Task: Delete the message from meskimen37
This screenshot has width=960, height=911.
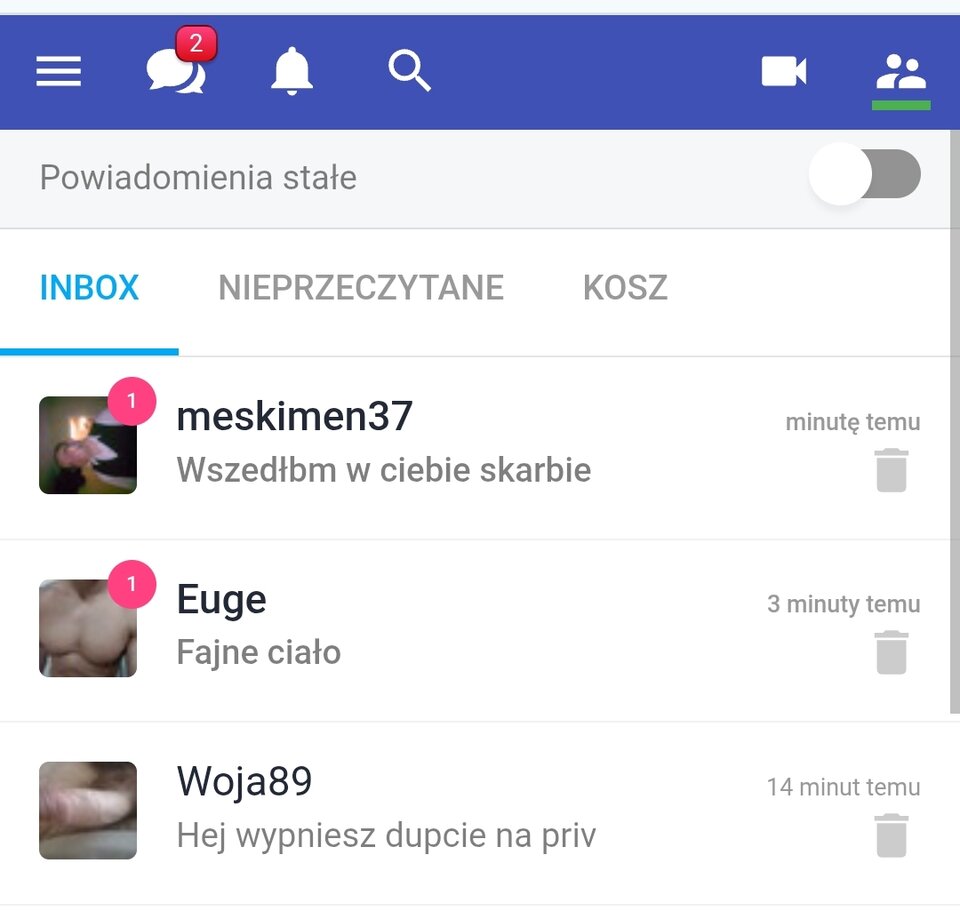Action: pyautogui.click(x=891, y=470)
